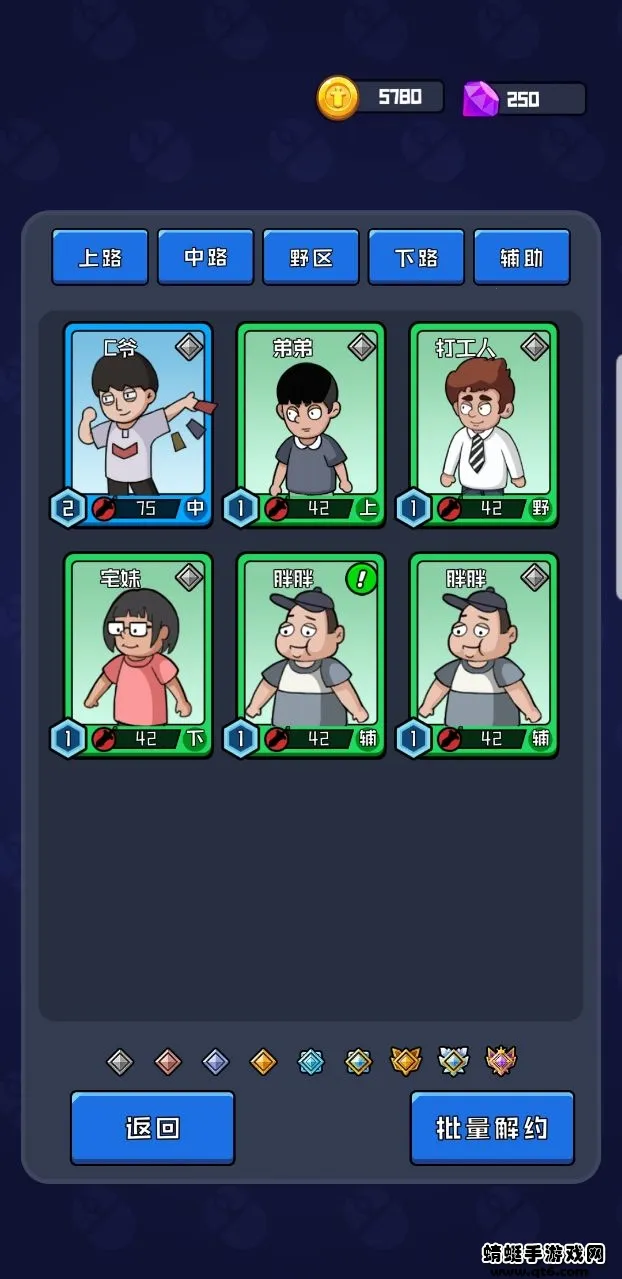Screen dimensions: 622x1279
Task: Switch to the 中路 tab
Action: click(206, 257)
